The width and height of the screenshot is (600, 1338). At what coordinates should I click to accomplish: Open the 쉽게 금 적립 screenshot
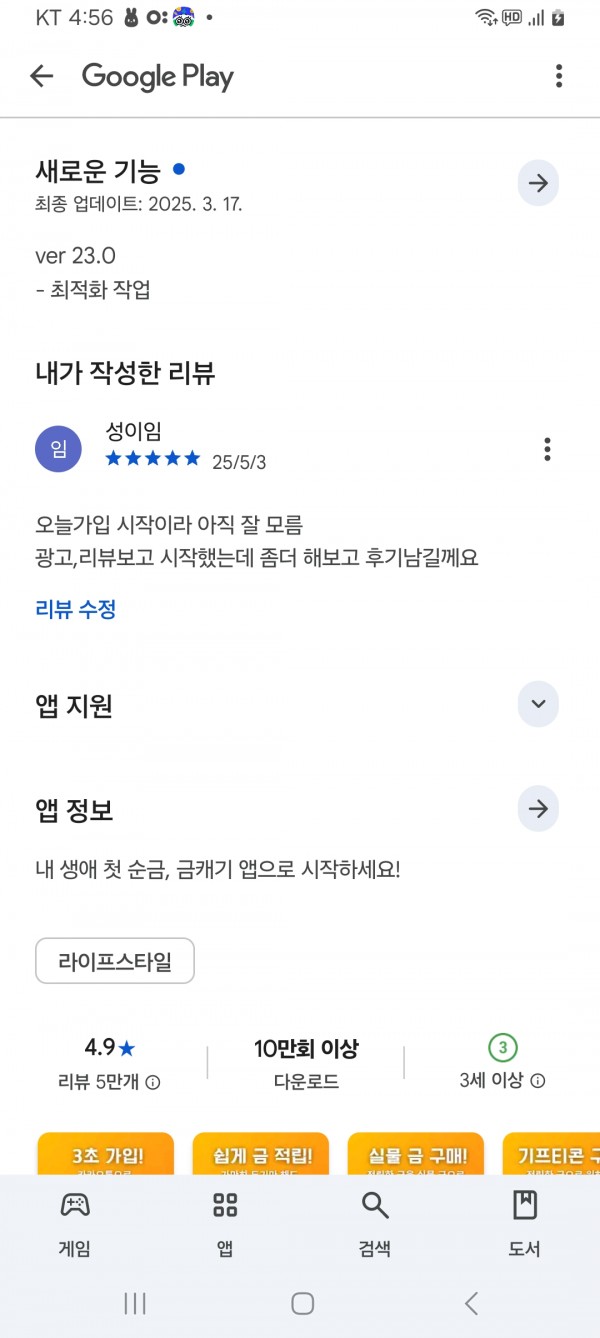pyautogui.click(x=261, y=1153)
